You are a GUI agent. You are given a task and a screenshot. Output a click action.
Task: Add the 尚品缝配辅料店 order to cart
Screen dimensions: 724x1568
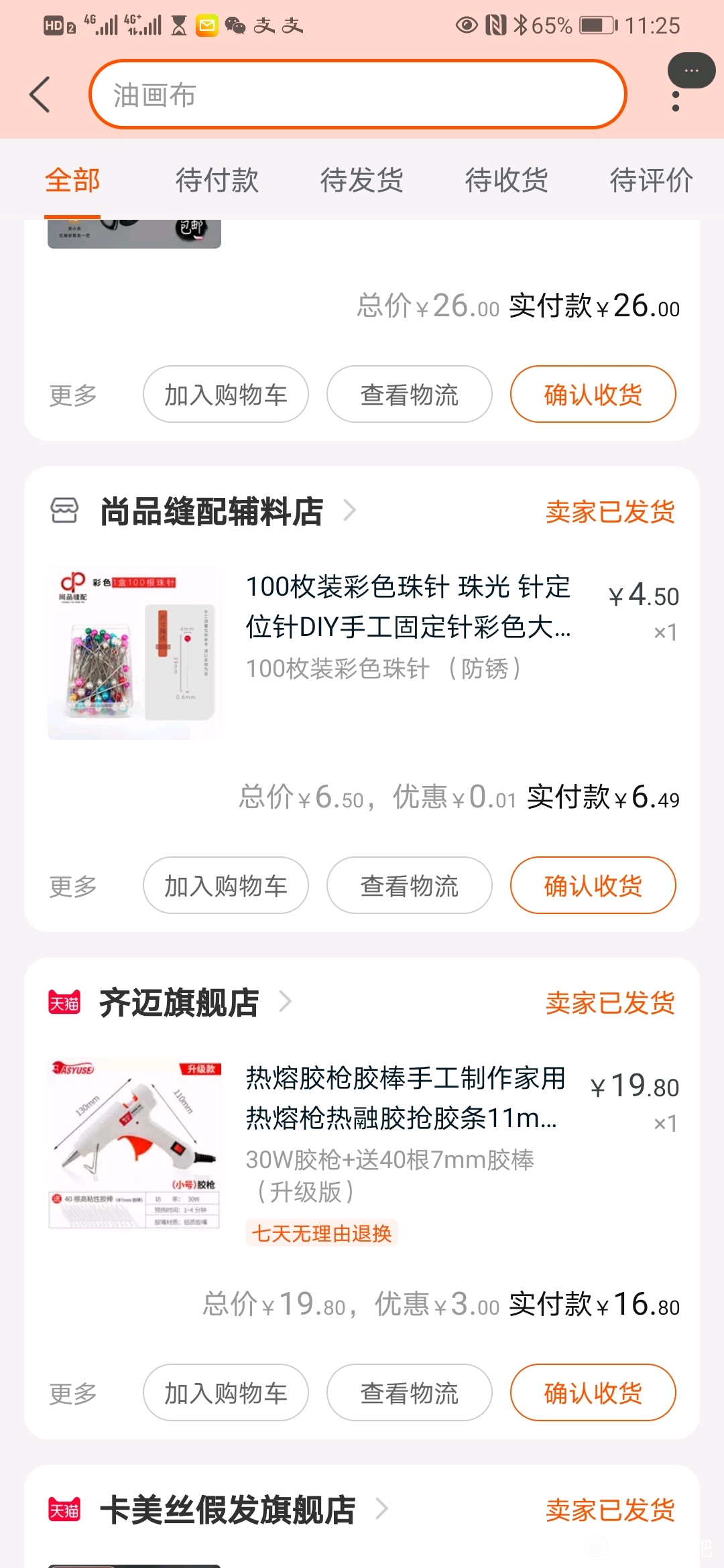225,885
